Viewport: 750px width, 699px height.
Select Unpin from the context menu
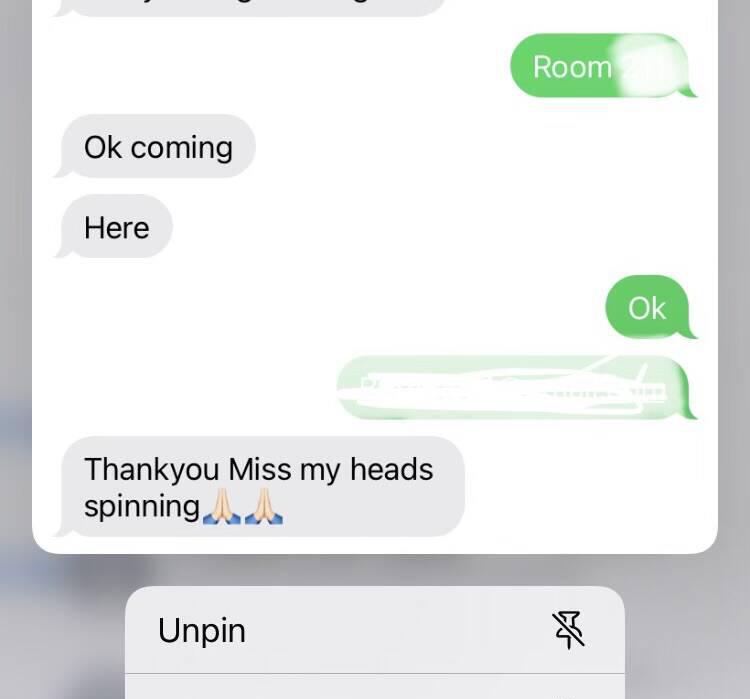373,630
